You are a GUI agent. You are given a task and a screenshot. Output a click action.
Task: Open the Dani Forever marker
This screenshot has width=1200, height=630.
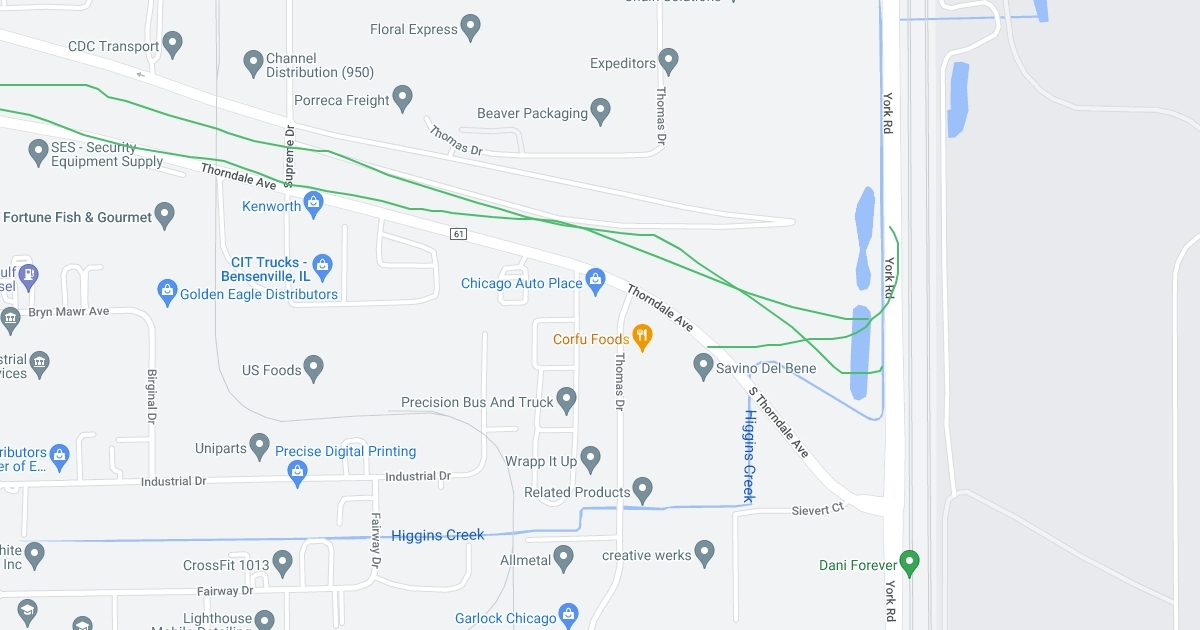coord(910,563)
